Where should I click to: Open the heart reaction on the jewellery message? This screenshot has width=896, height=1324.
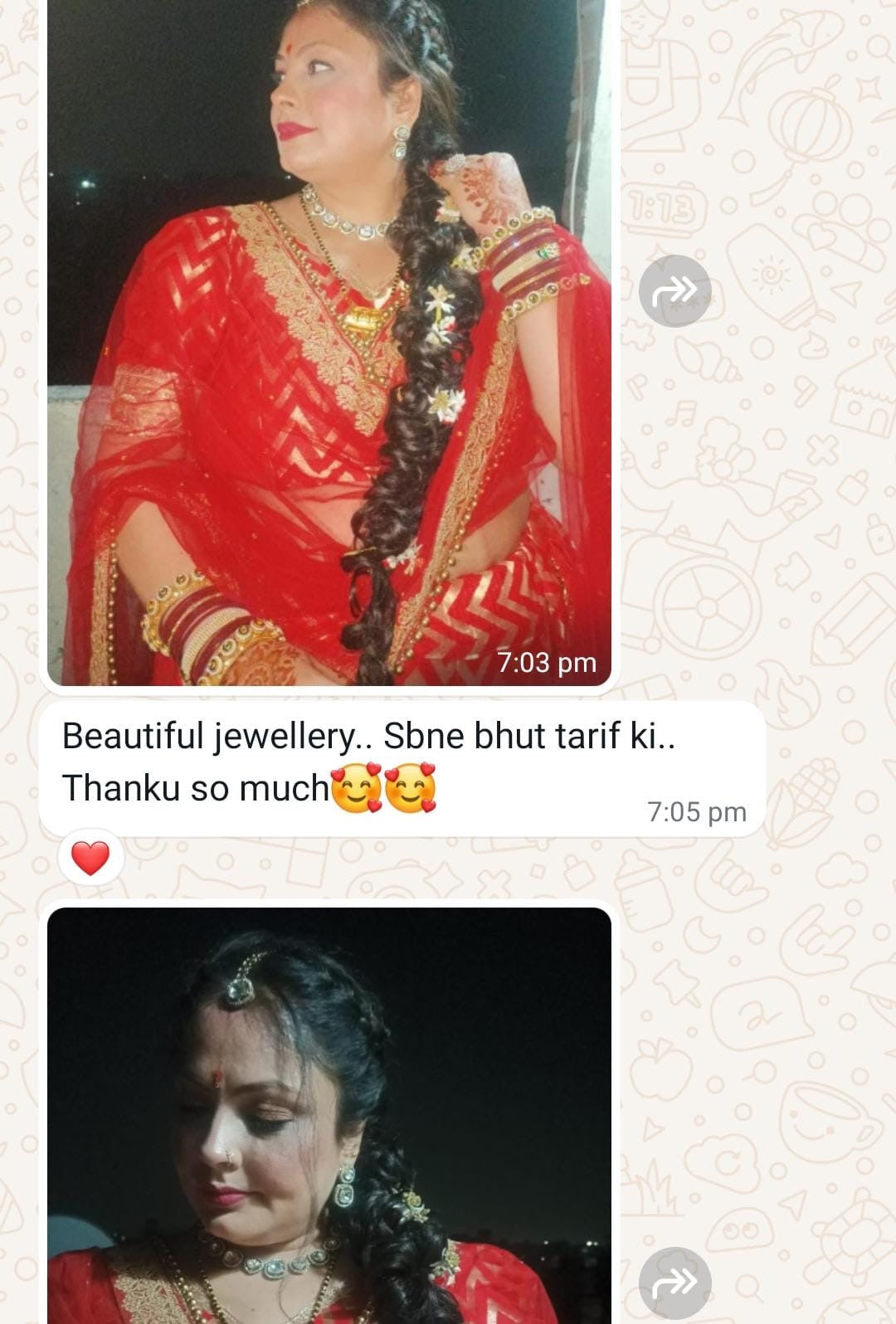click(x=90, y=859)
